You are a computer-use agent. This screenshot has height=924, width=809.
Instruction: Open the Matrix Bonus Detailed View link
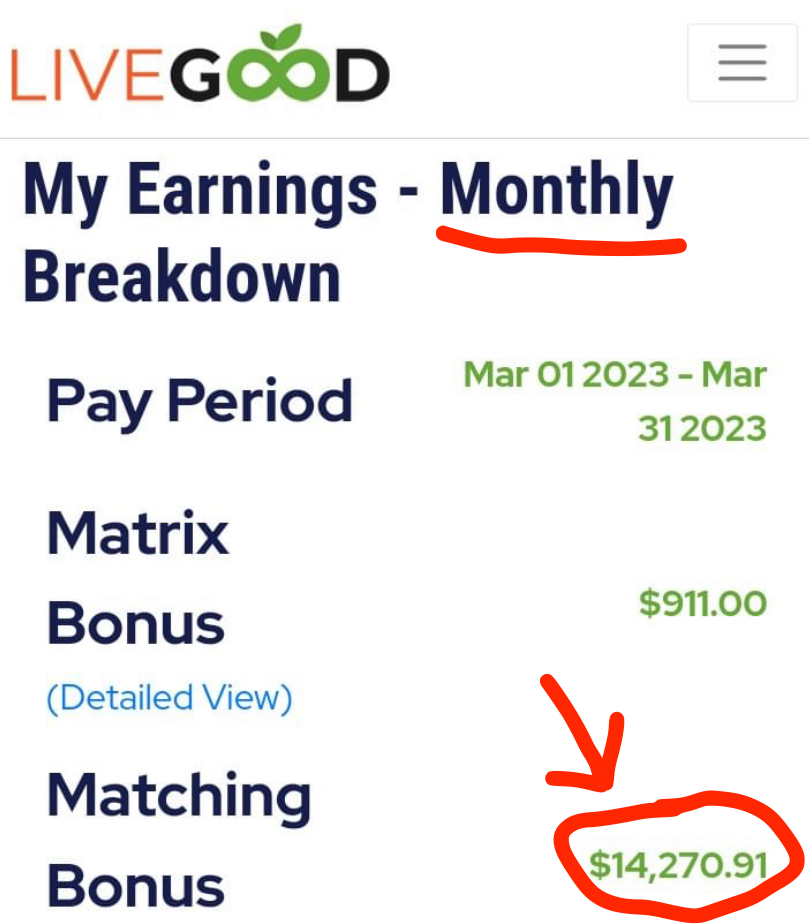pos(169,697)
